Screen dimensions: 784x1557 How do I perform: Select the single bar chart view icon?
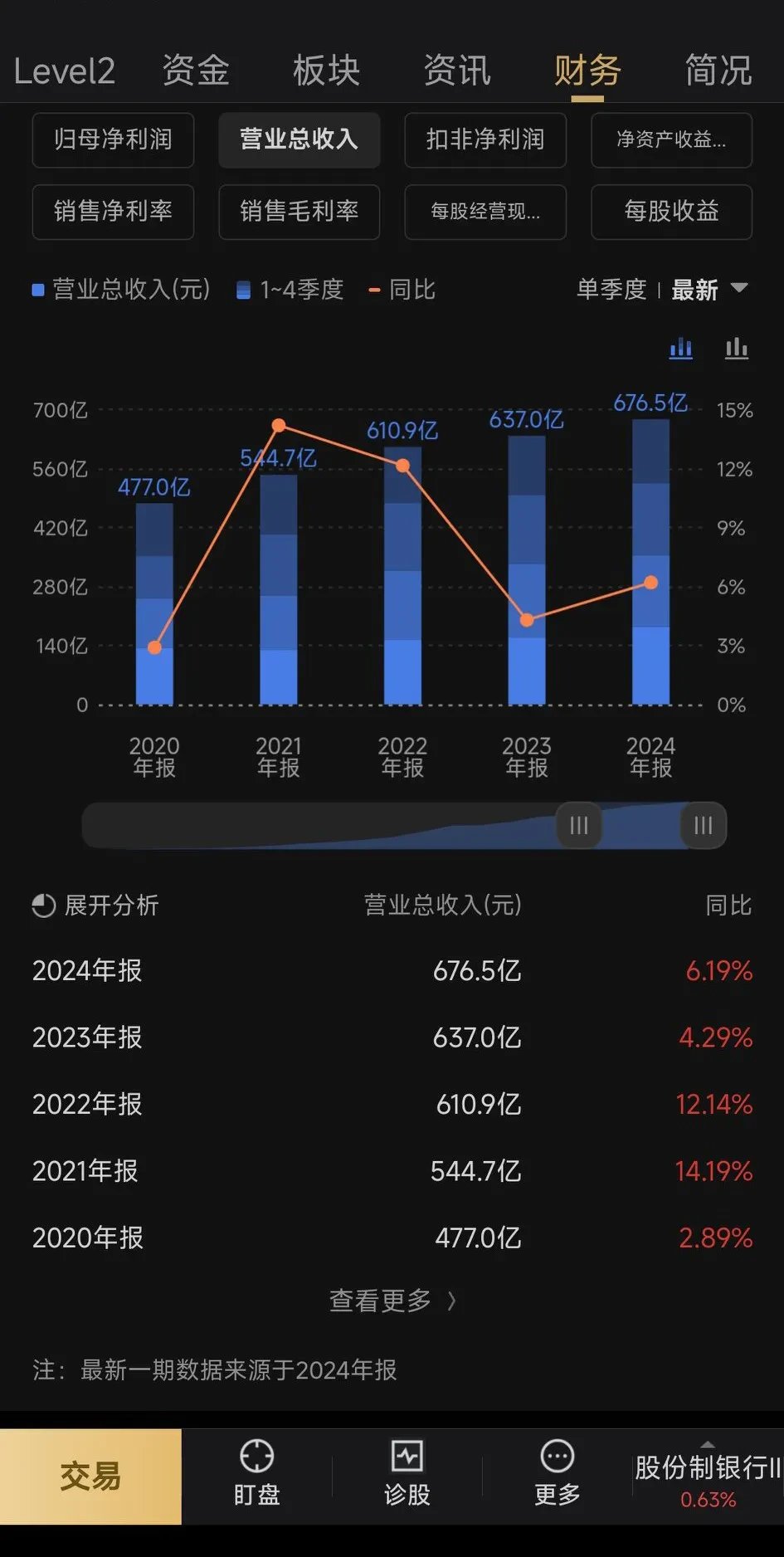point(737,349)
